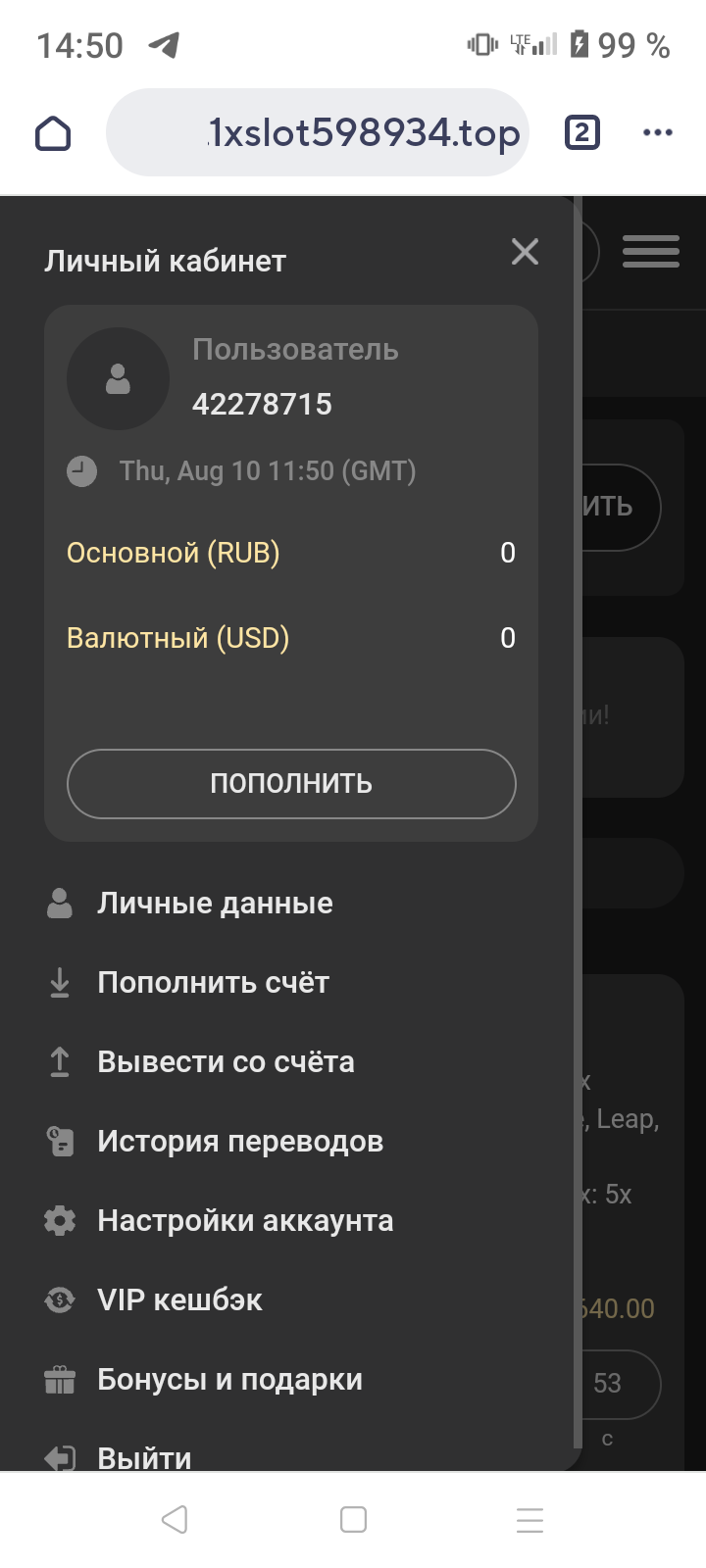706x1568 pixels.
Task: Open История переводов
Action: (x=240, y=1142)
